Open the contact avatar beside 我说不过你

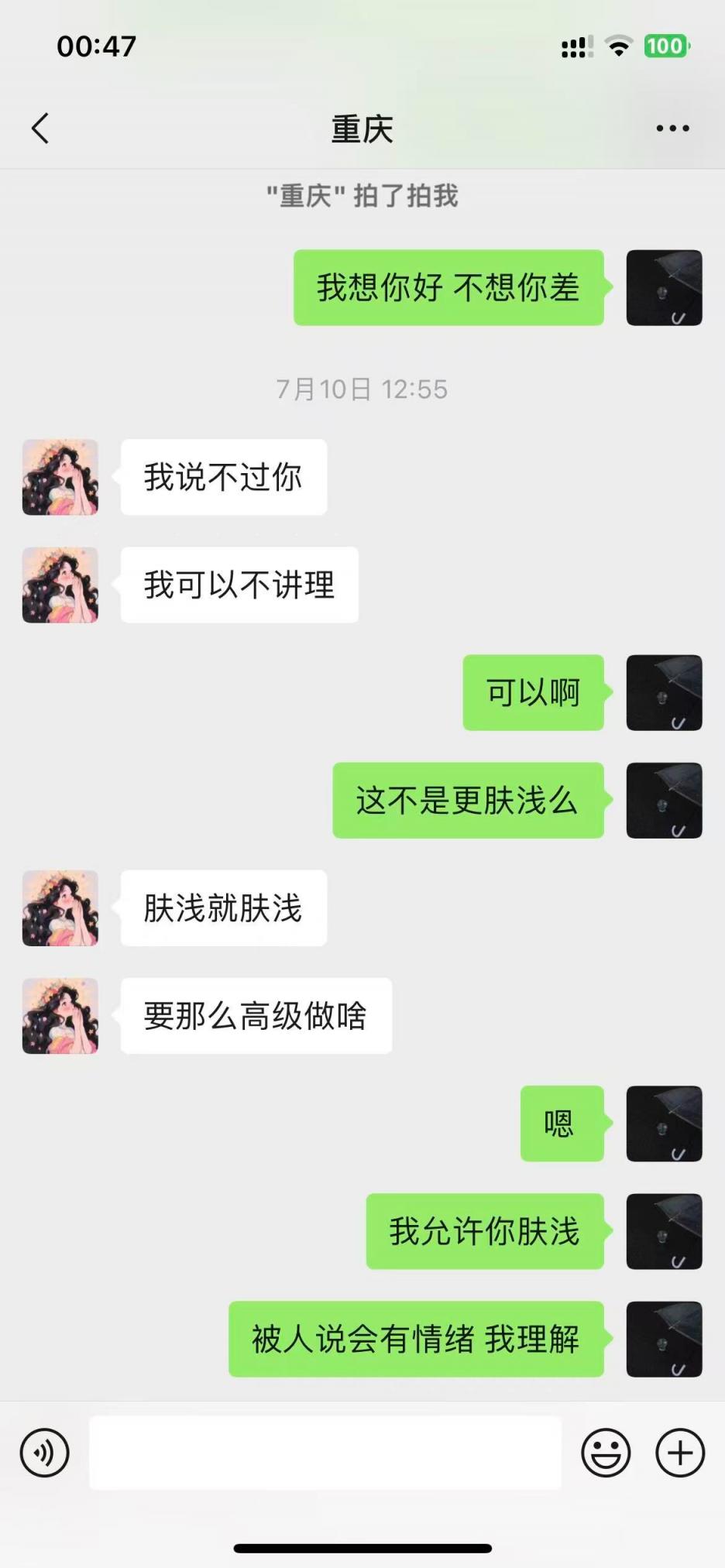(60, 477)
